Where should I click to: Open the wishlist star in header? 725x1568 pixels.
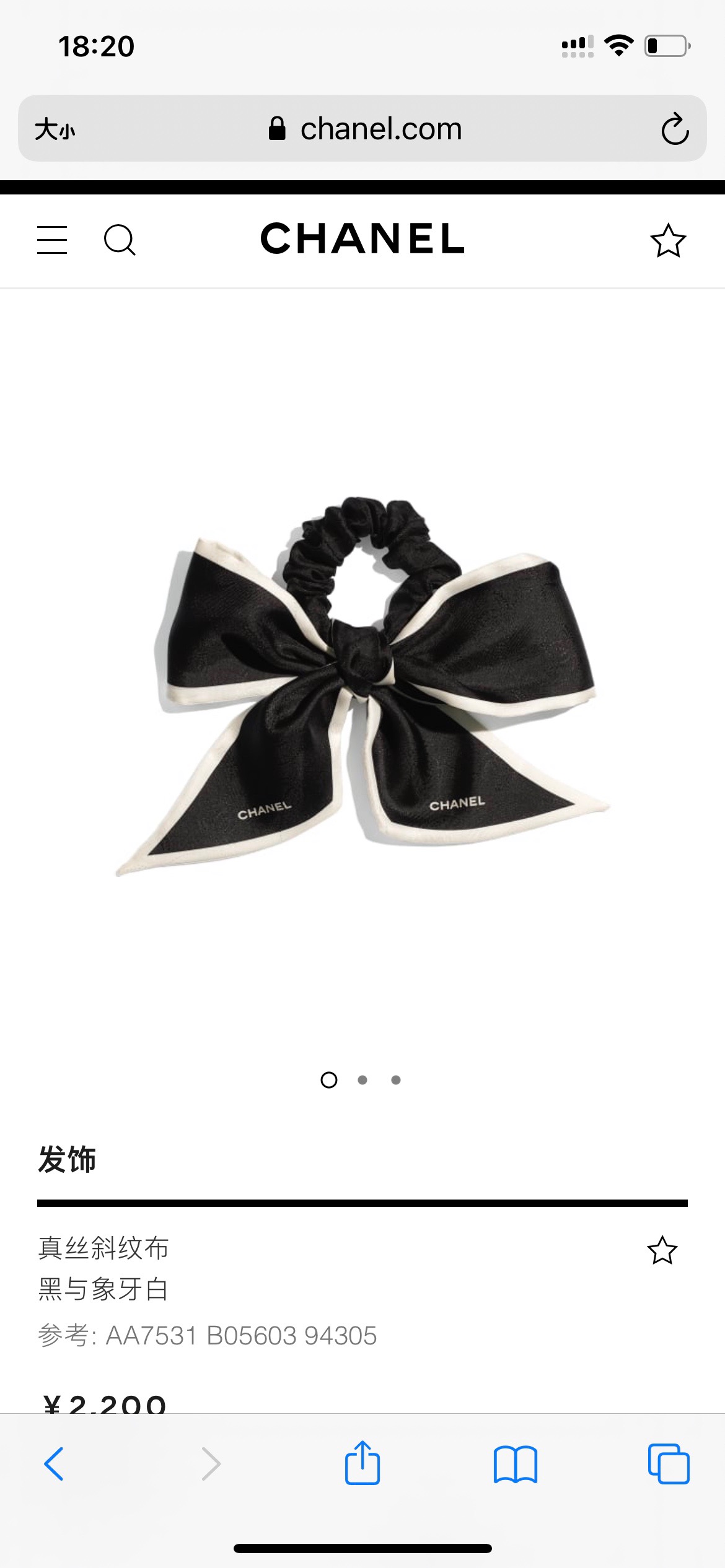click(x=668, y=240)
